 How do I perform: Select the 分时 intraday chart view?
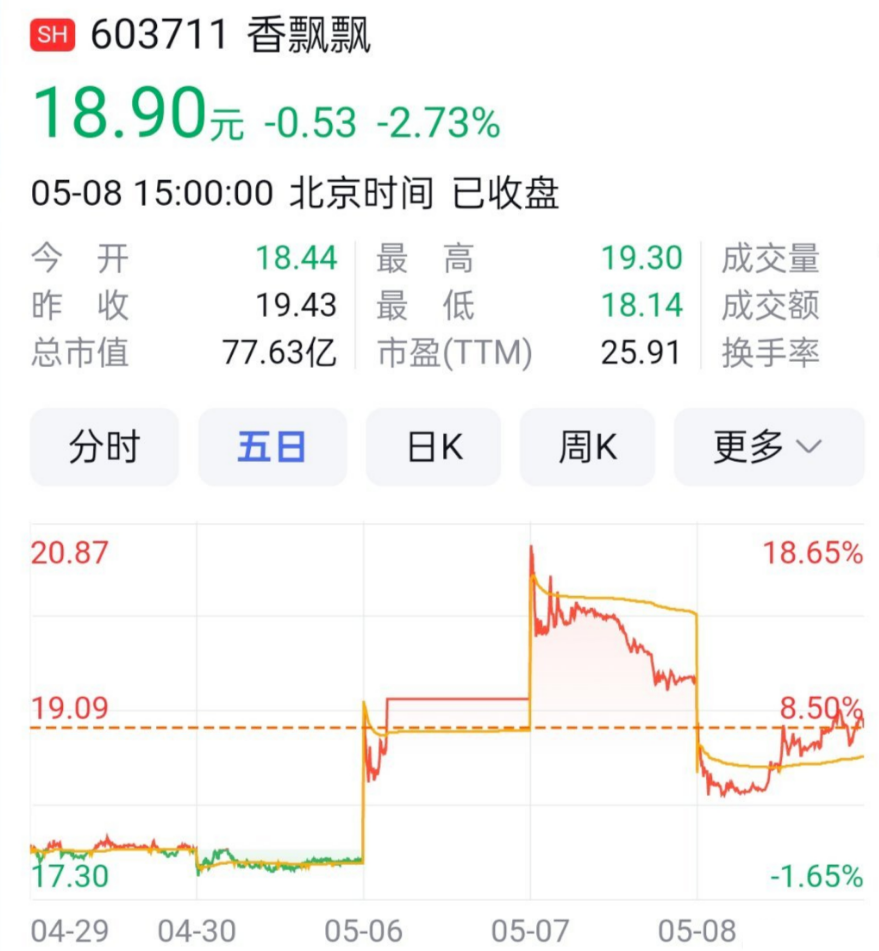(104, 447)
